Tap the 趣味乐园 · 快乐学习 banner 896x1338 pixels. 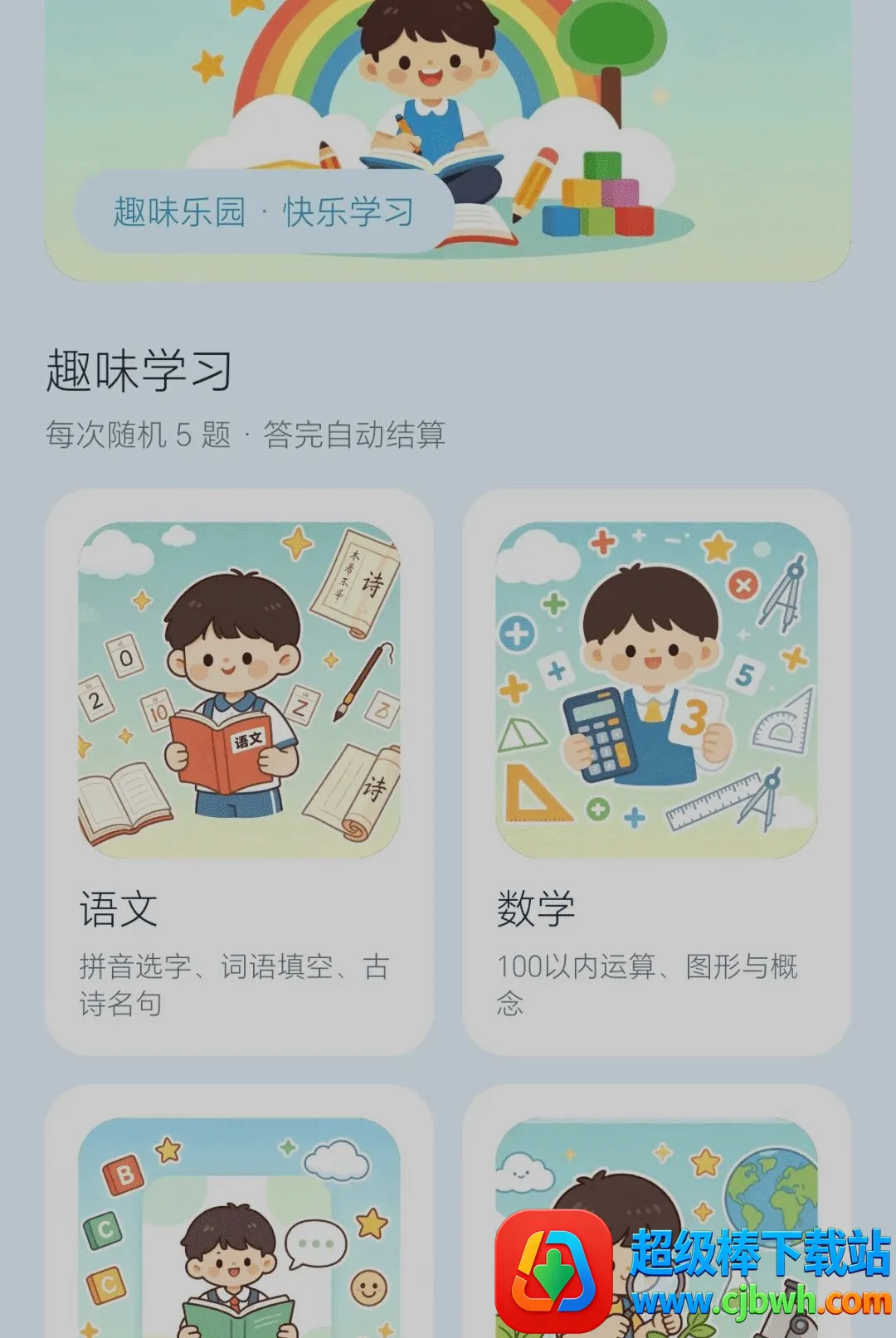448,140
